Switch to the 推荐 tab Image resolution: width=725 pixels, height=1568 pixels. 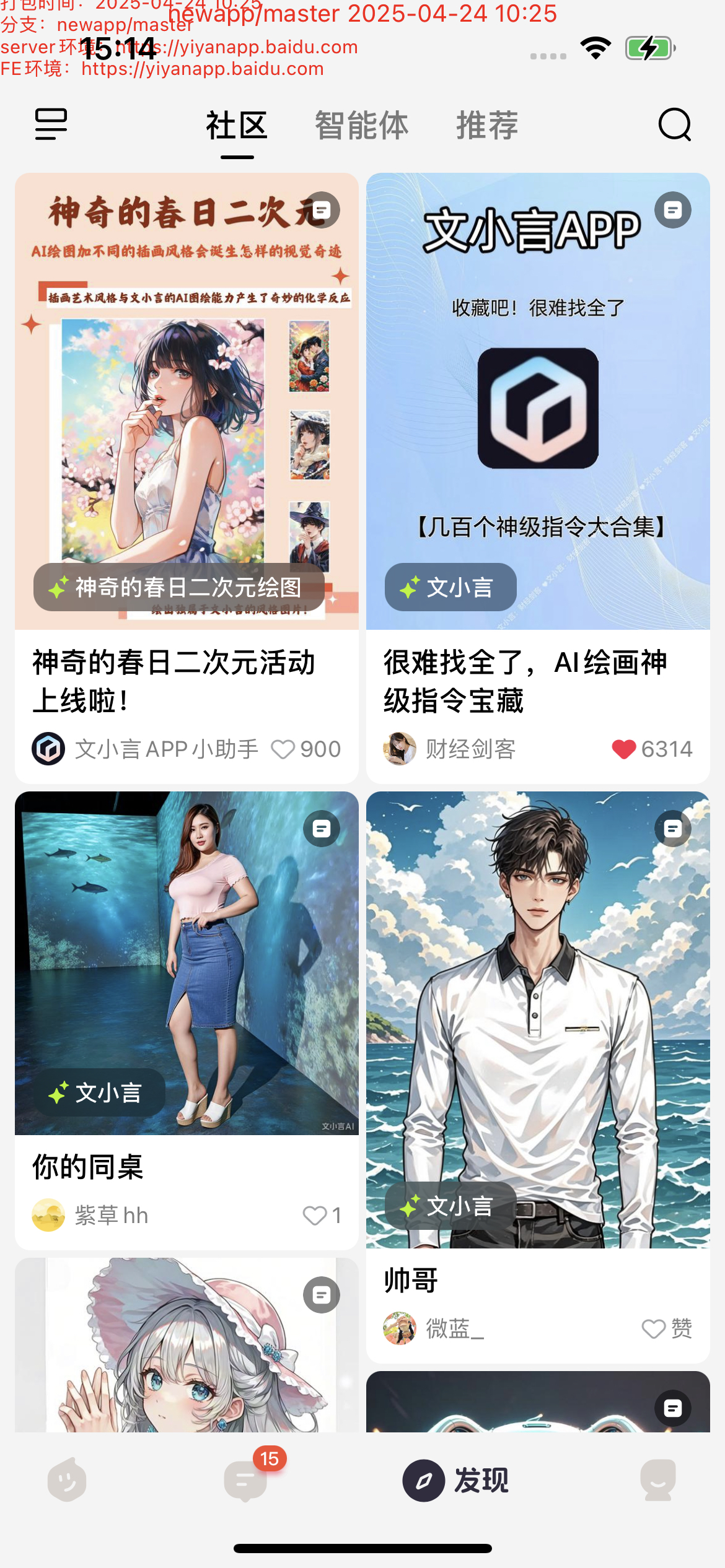pos(487,126)
